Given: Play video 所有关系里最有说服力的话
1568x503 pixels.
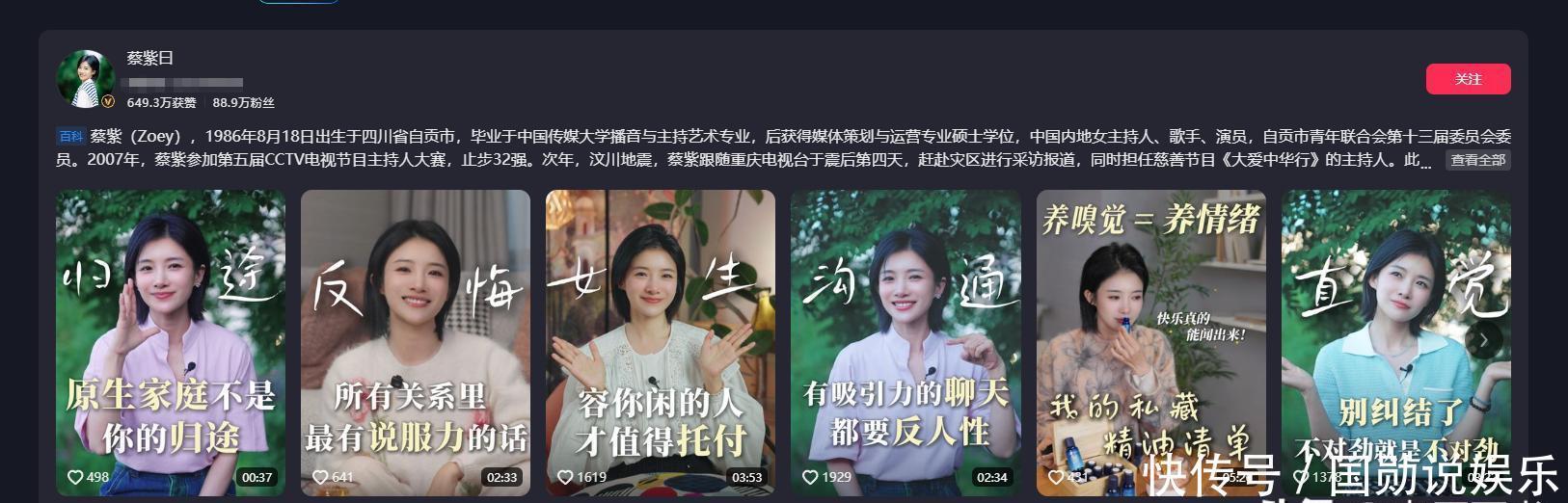Looking at the screenshot, I should 416,342.
